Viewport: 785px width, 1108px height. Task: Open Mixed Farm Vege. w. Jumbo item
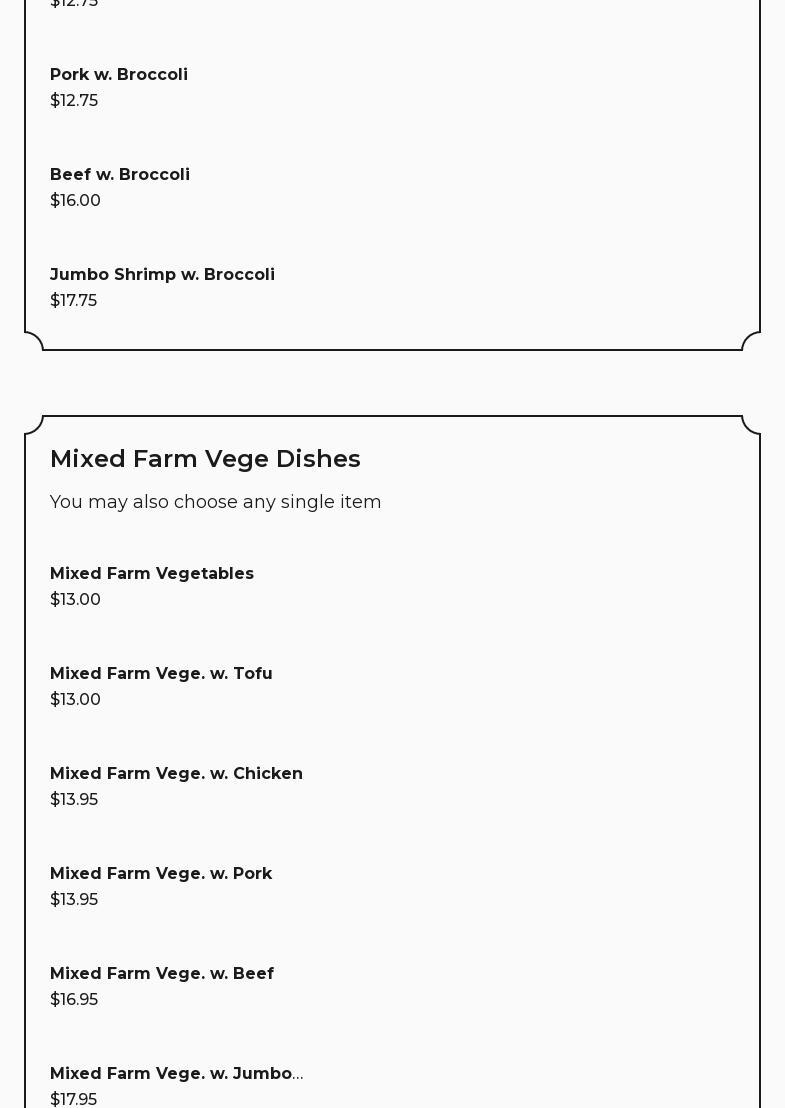click(x=176, y=1074)
